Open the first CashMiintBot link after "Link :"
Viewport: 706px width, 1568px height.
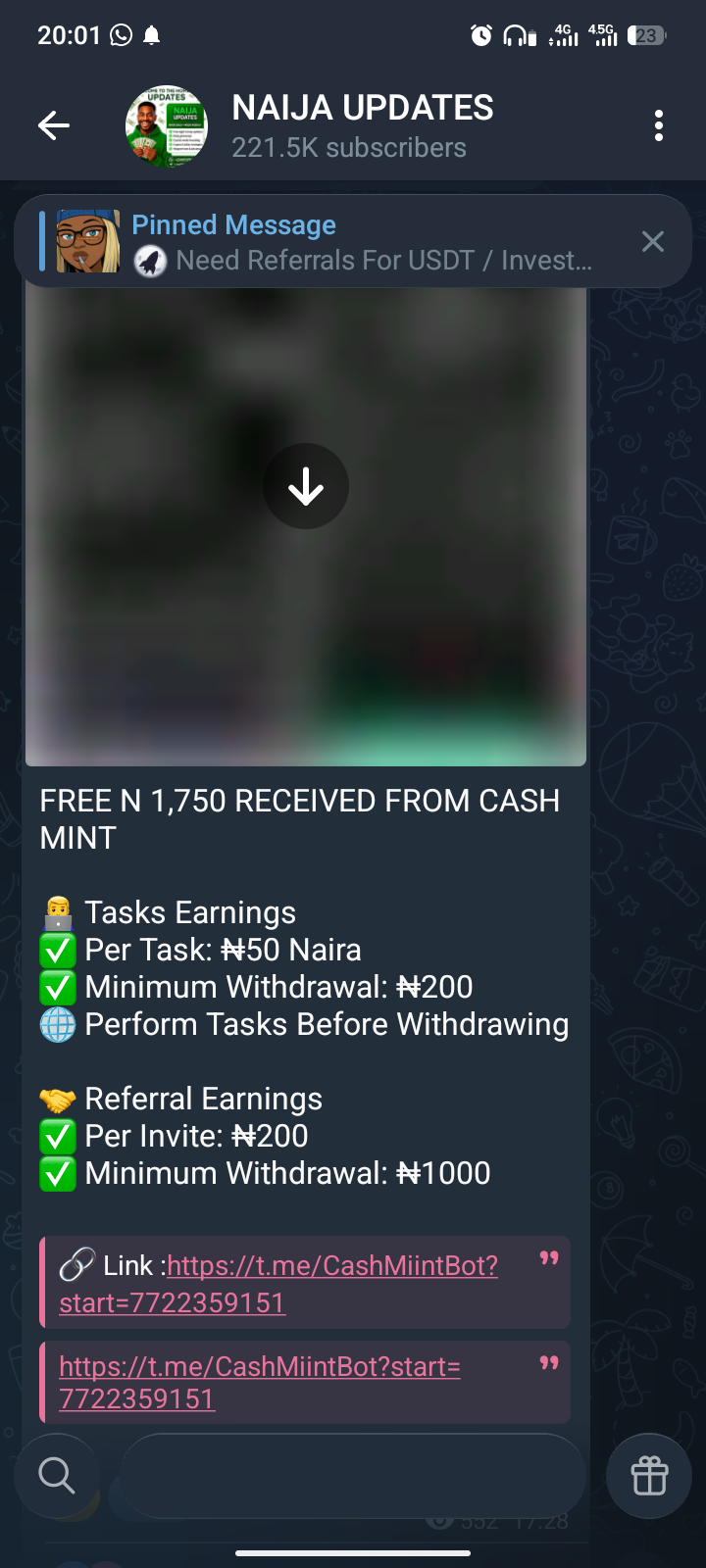[331, 1266]
